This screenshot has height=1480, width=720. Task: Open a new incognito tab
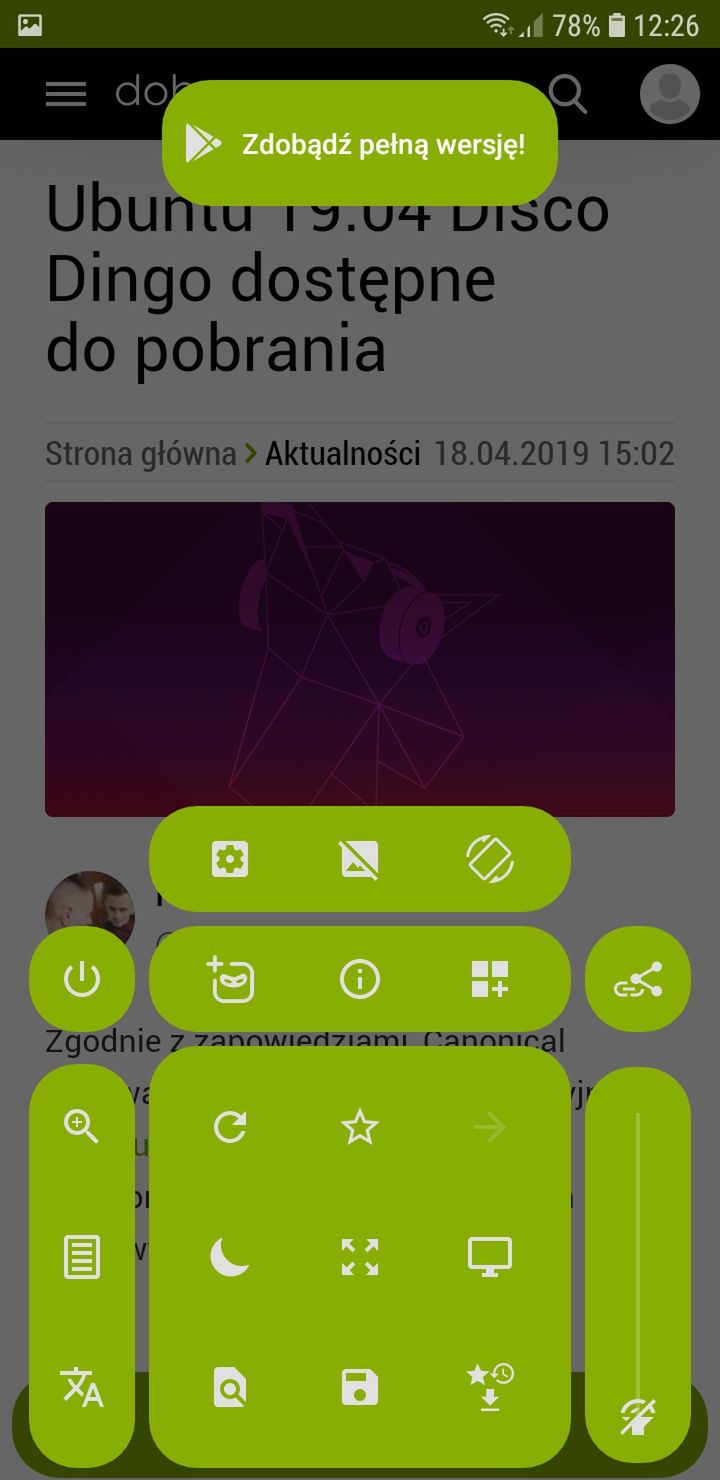(230, 980)
